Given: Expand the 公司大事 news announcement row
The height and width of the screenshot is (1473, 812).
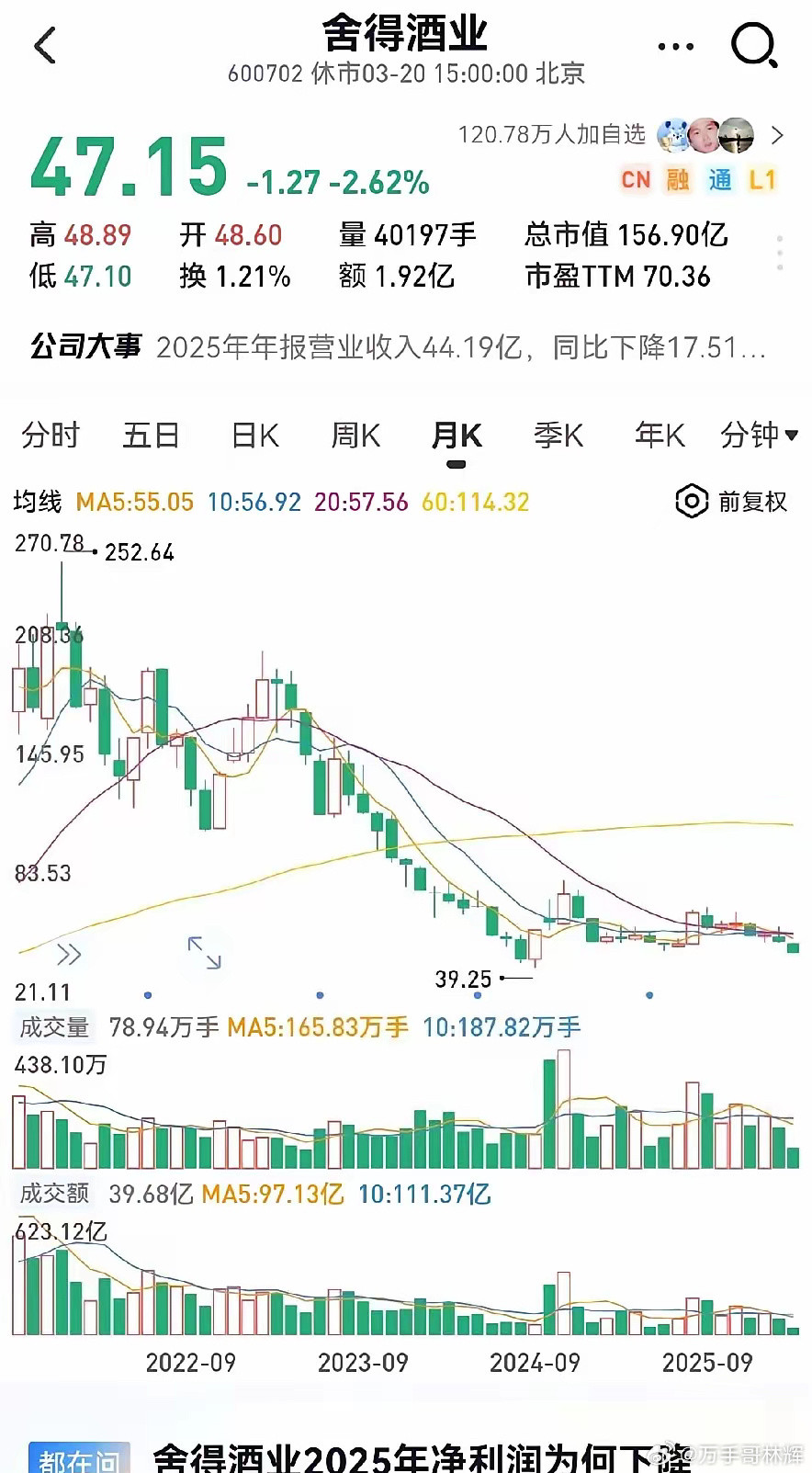Looking at the screenshot, I should click(404, 346).
